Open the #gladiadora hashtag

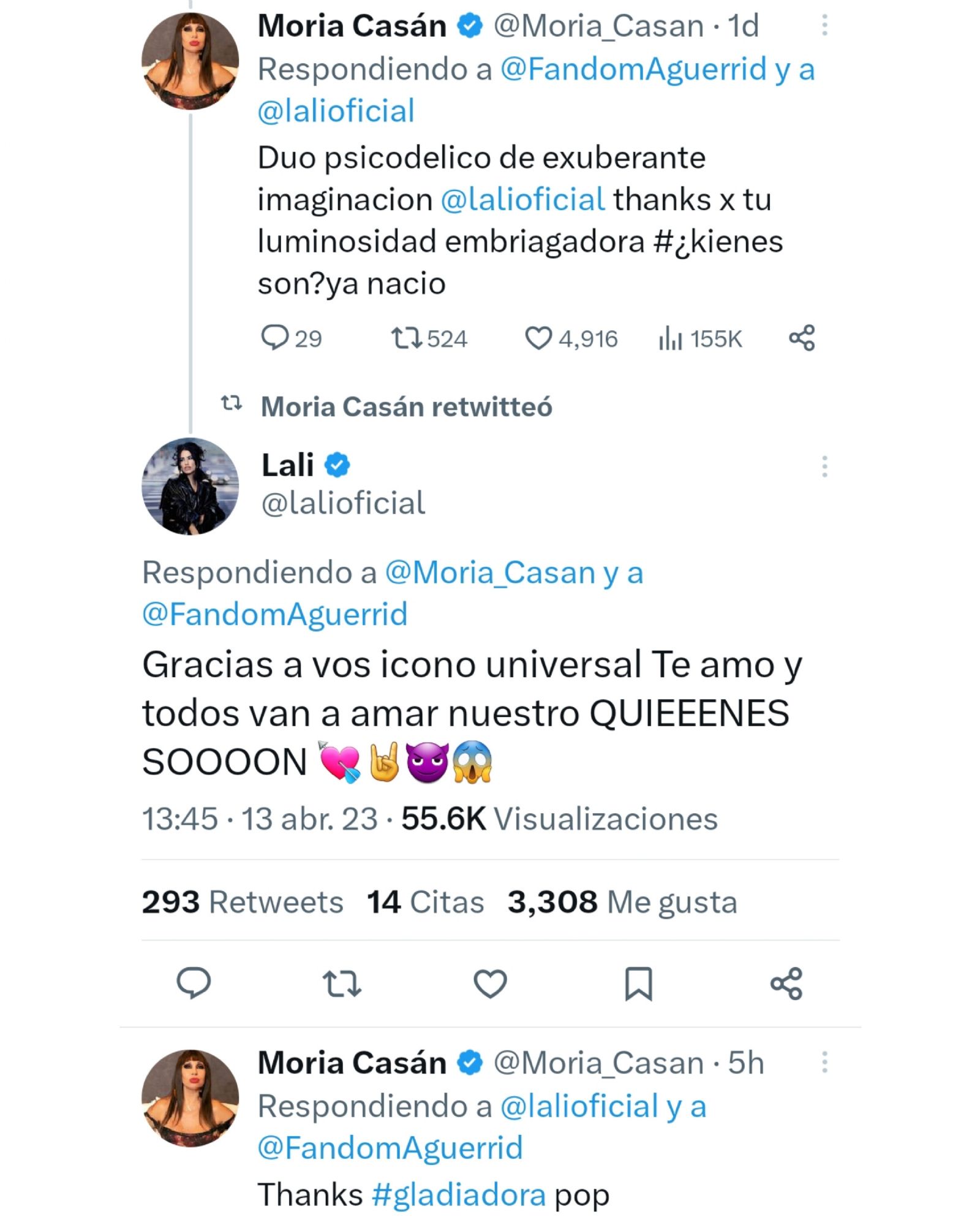click(x=459, y=1195)
